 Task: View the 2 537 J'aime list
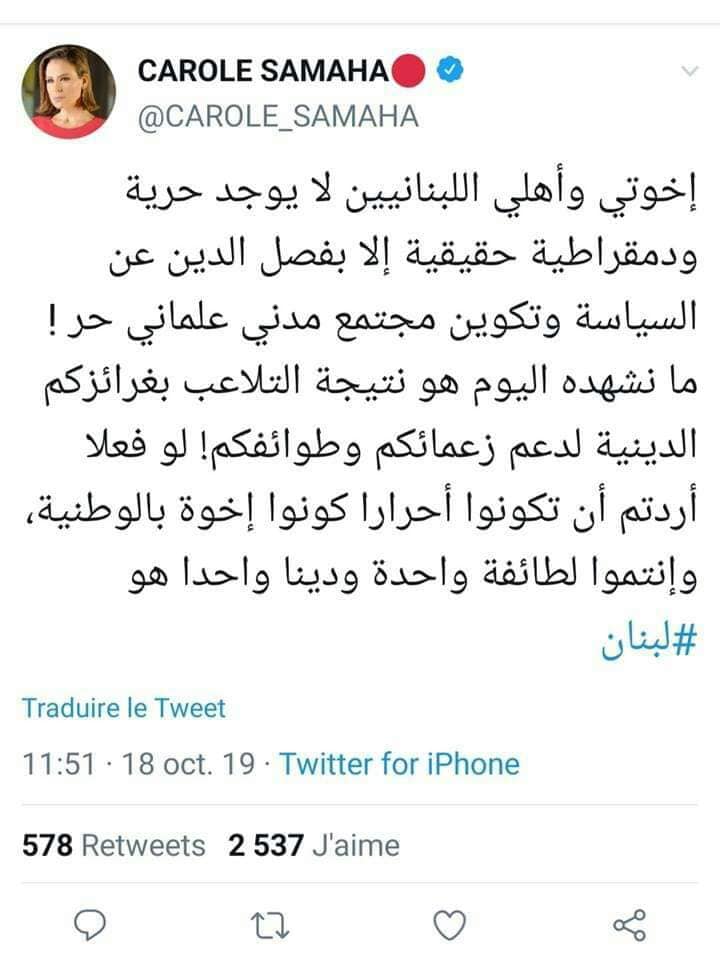point(313,845)
